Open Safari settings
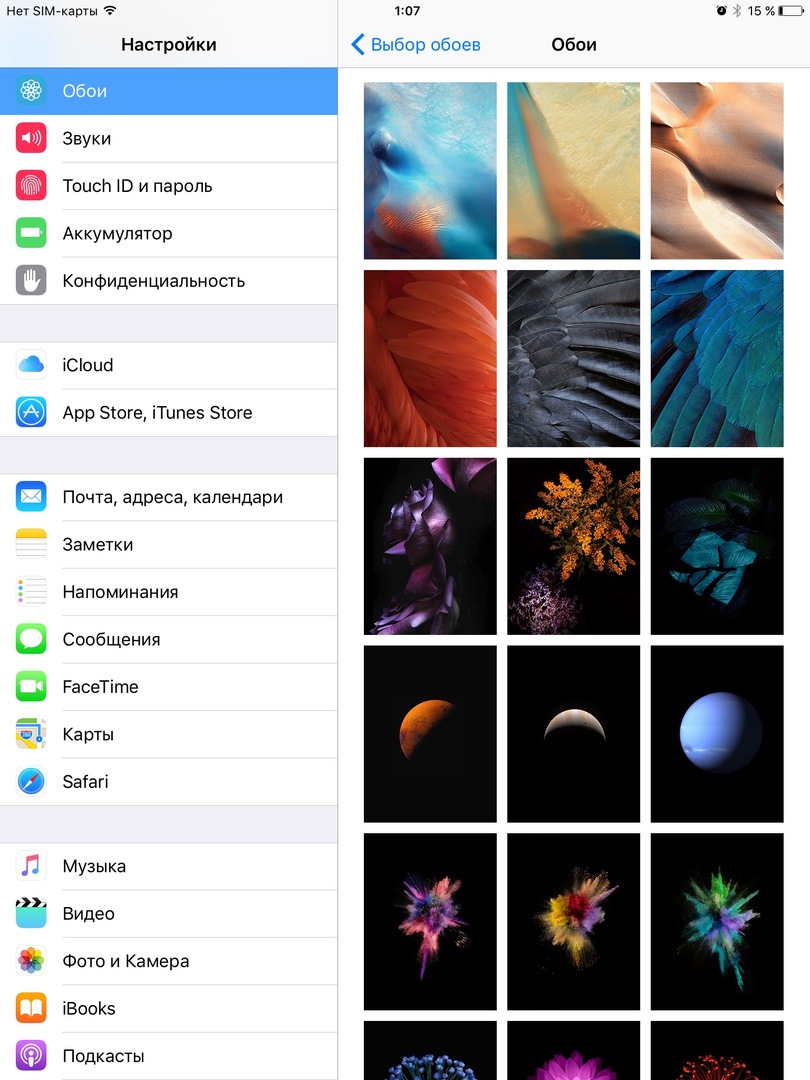The height and width of the screenshot is (1080, 810). [168, 782]
